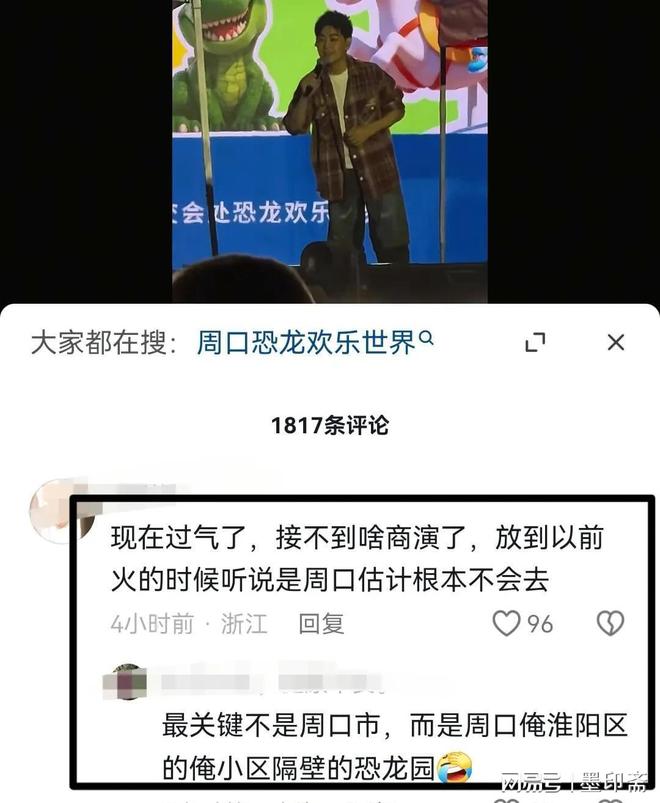Reply to the comment from 浙江

[x=321, y=624]
